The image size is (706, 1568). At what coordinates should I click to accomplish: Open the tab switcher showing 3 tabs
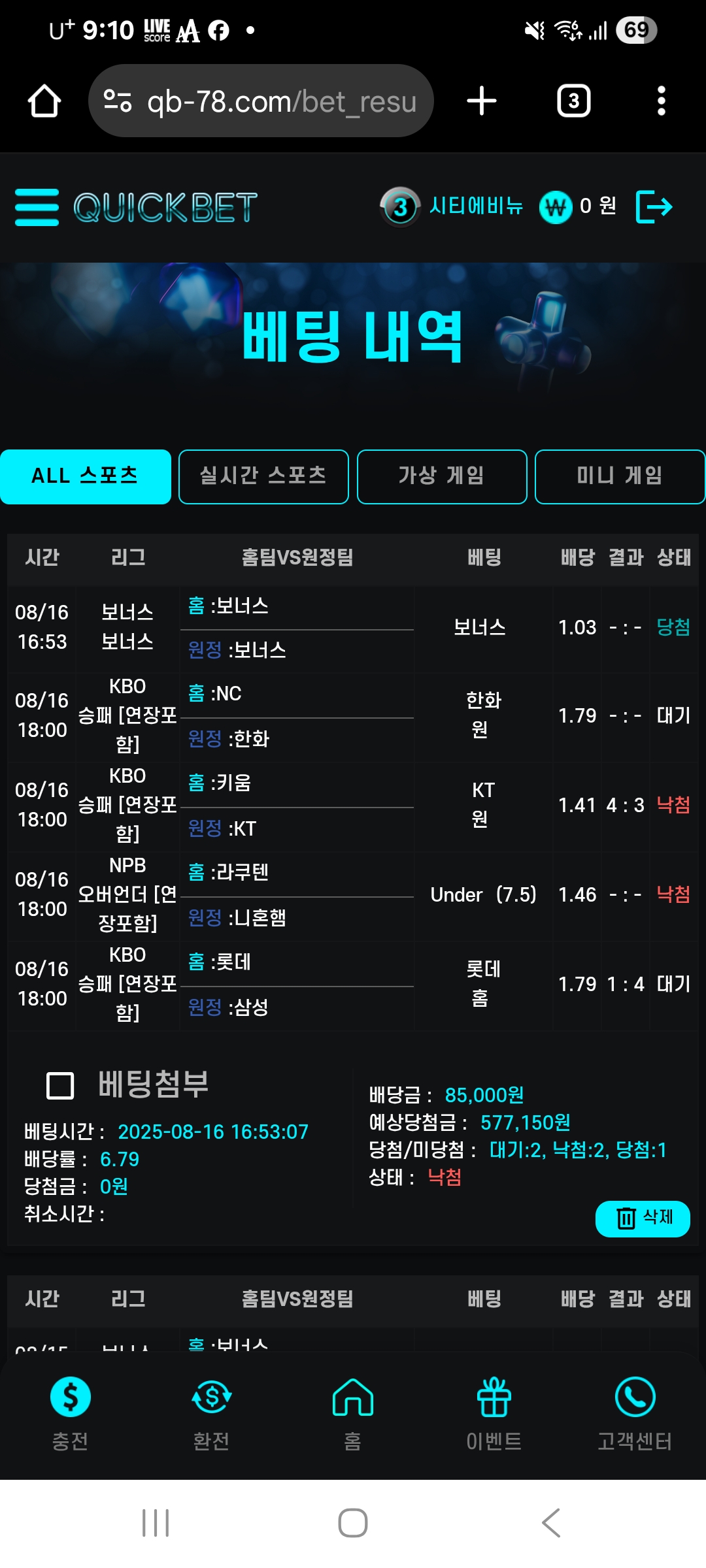tap(573, 101)
